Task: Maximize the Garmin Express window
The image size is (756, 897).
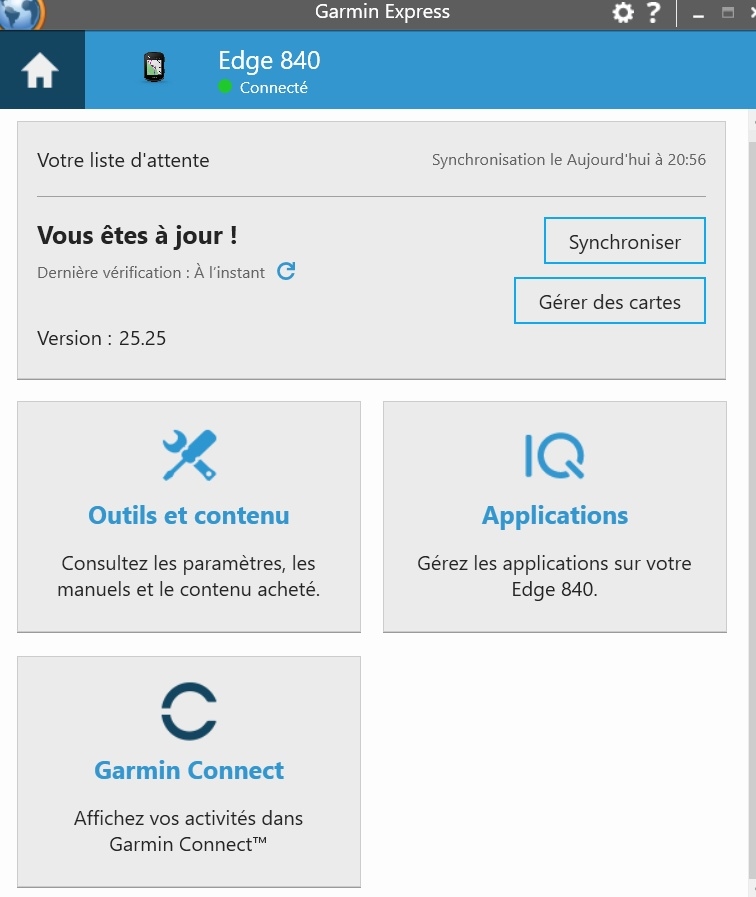Action: [x=728, y=13]
